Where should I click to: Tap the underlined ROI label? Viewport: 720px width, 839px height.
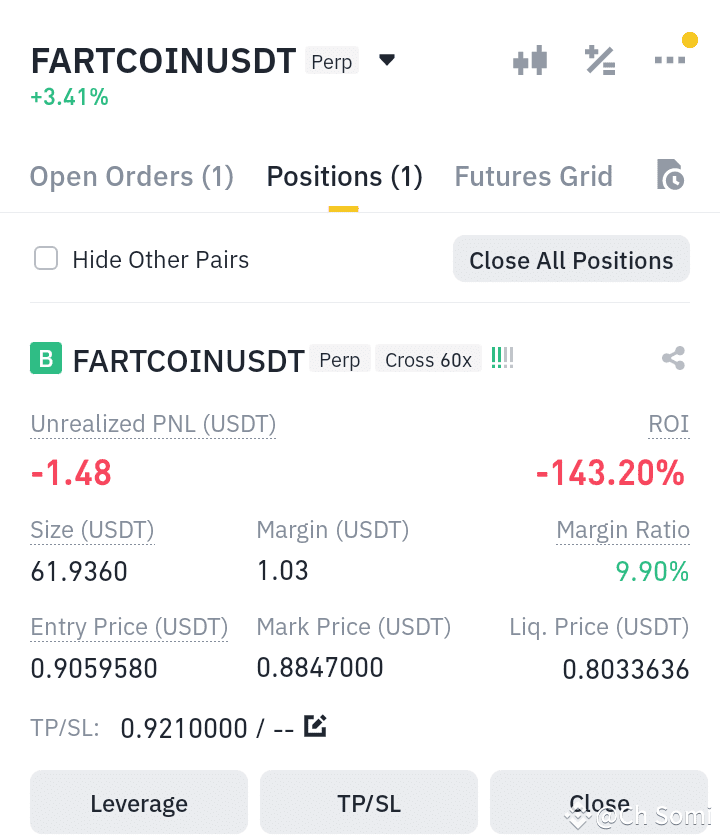pyautogui.click(x=669, y=424)
